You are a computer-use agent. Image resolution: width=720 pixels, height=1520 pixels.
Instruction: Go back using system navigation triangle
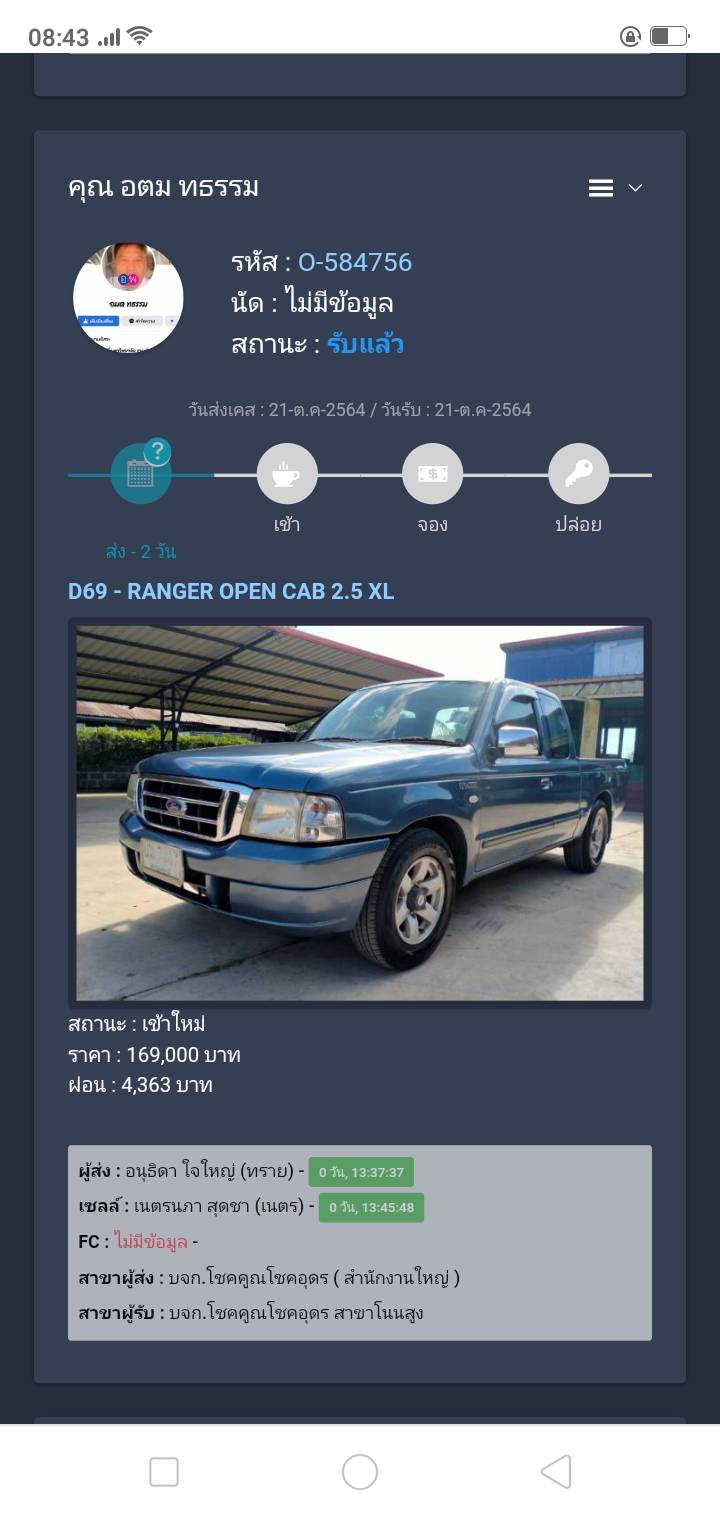tap(556, 1472)
